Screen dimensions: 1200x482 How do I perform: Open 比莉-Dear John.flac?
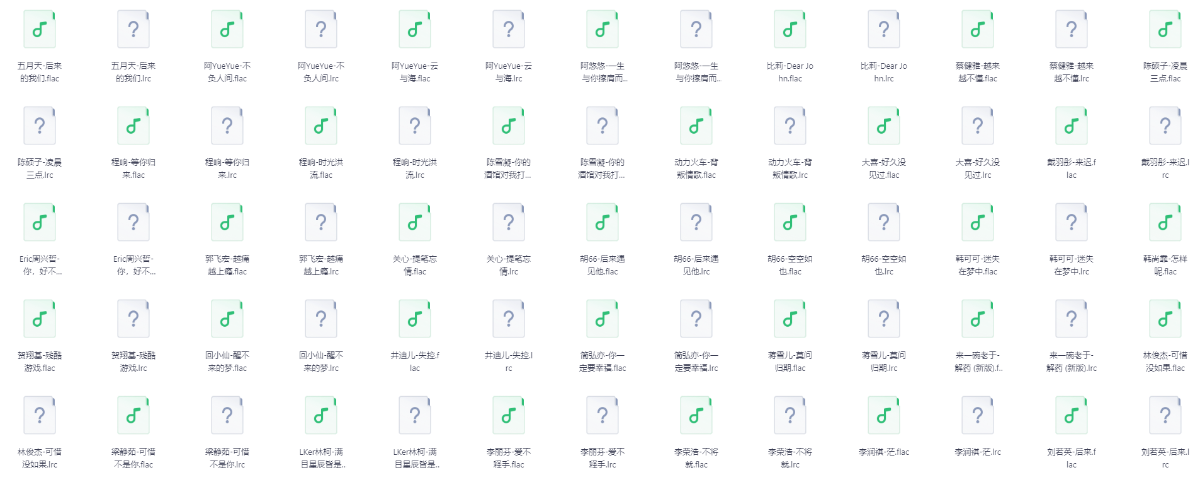tap(789, 30)
